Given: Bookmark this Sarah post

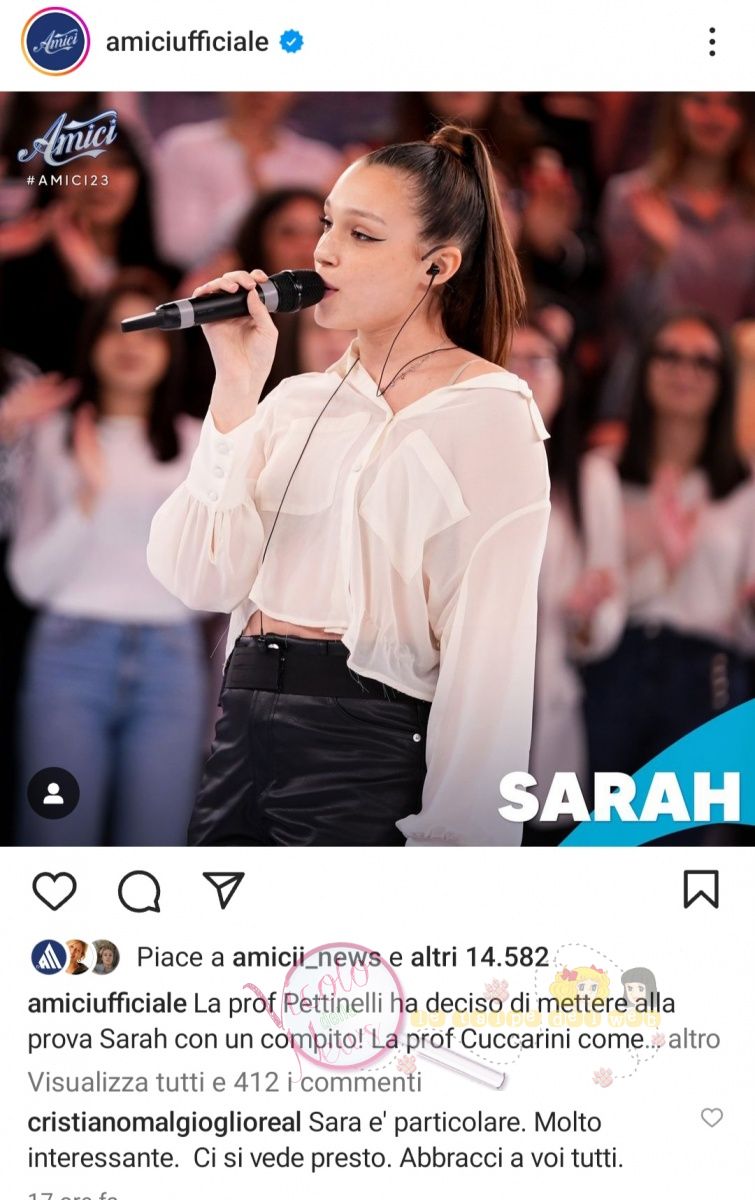Looking at the screenshot, I should (x=700, y=888).
